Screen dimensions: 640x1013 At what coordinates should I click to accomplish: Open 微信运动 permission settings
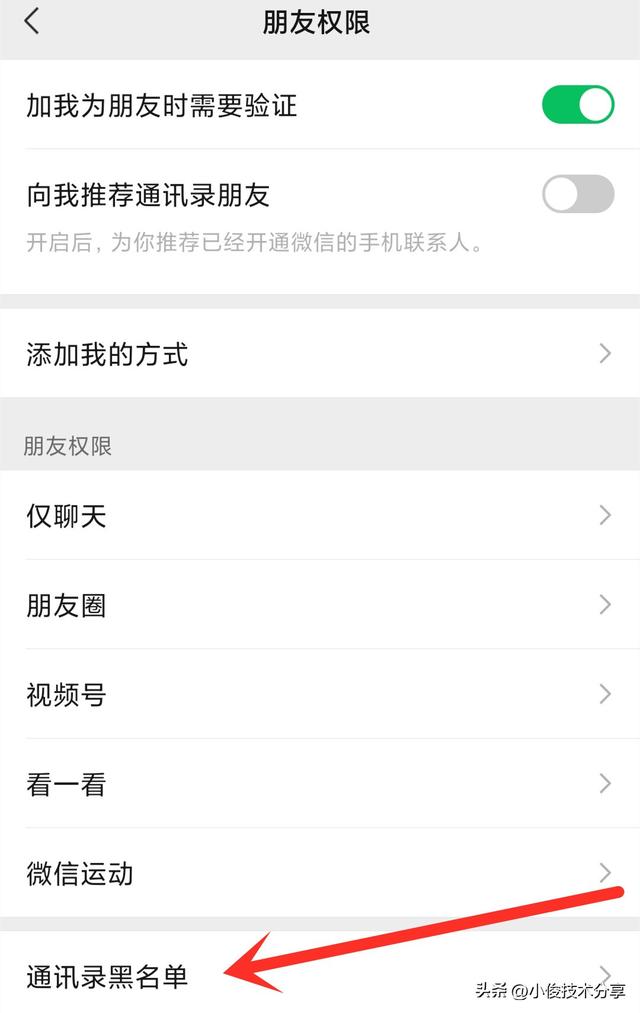pyautogui.click(x=320, y=873)
